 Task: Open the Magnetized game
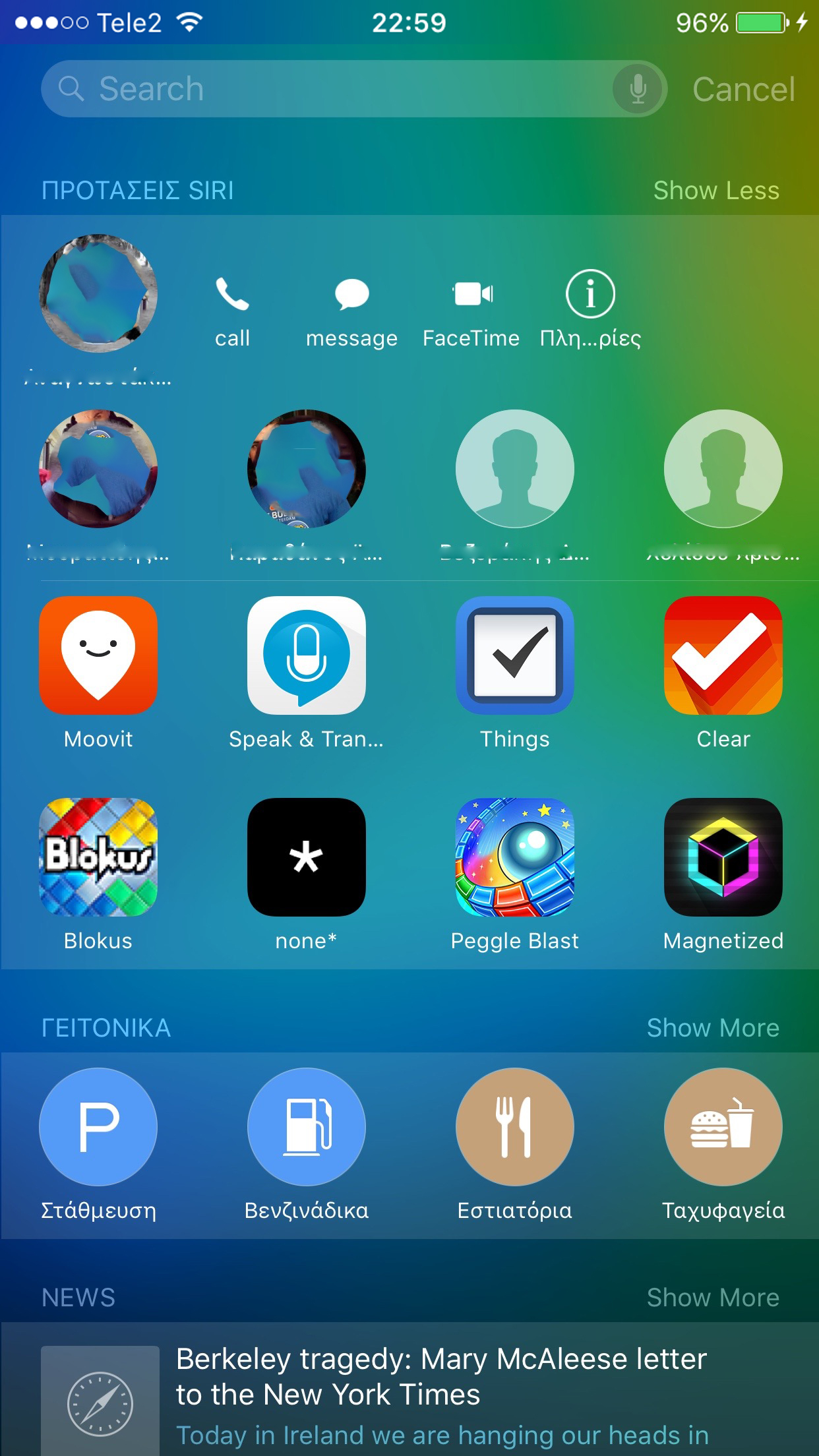click(x=723, y=857)
